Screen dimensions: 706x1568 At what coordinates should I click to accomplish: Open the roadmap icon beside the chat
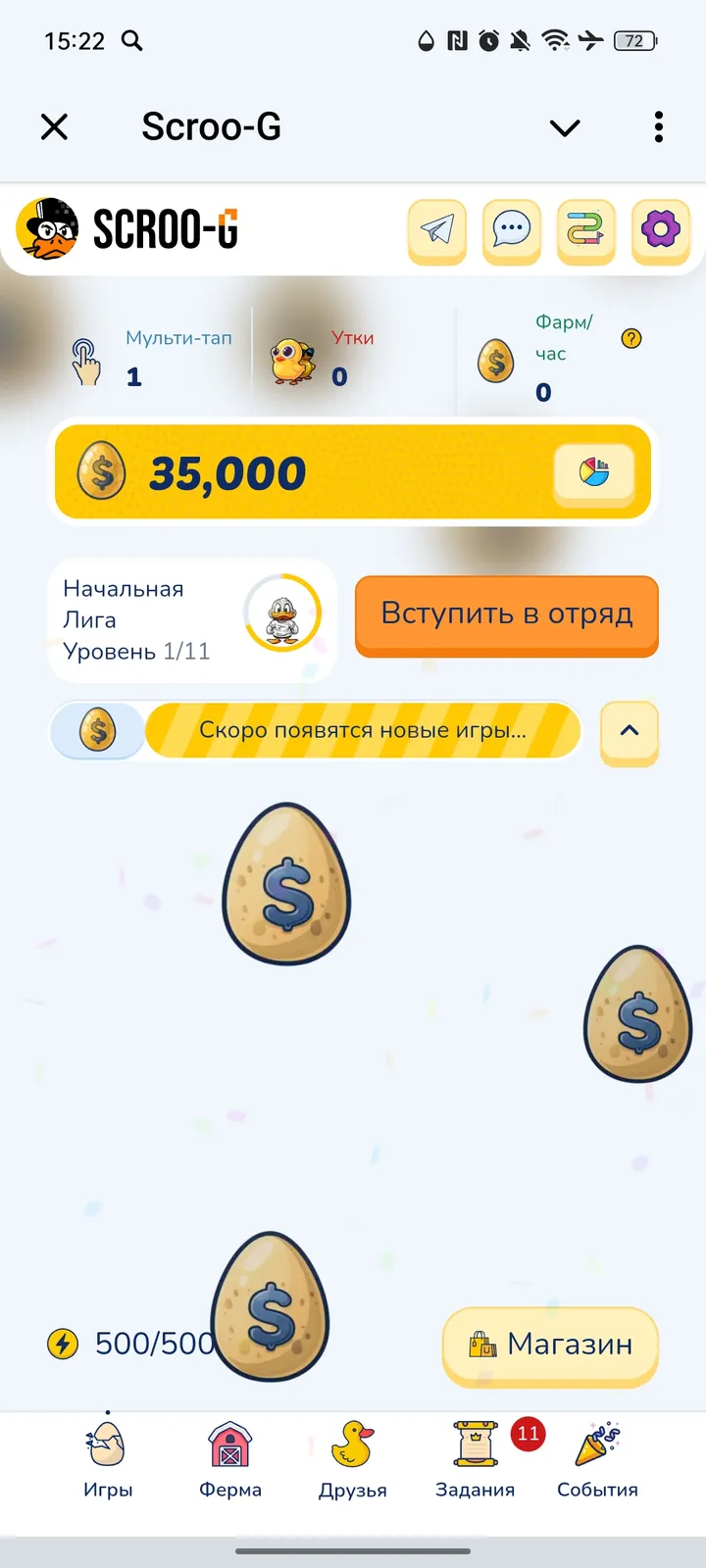(x=585, y=231)
